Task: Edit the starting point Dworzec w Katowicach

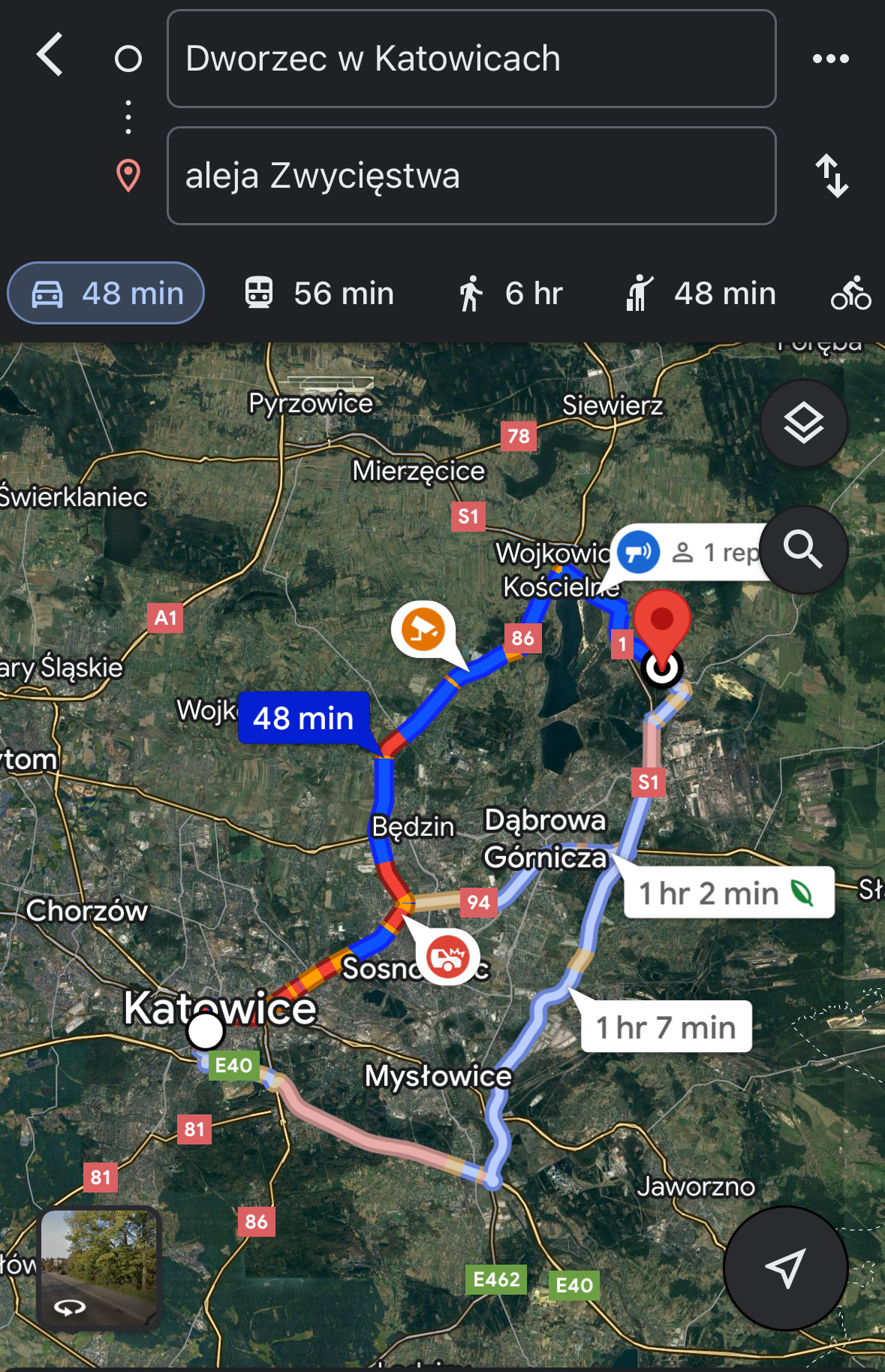Action: click(x=471, y=59)
